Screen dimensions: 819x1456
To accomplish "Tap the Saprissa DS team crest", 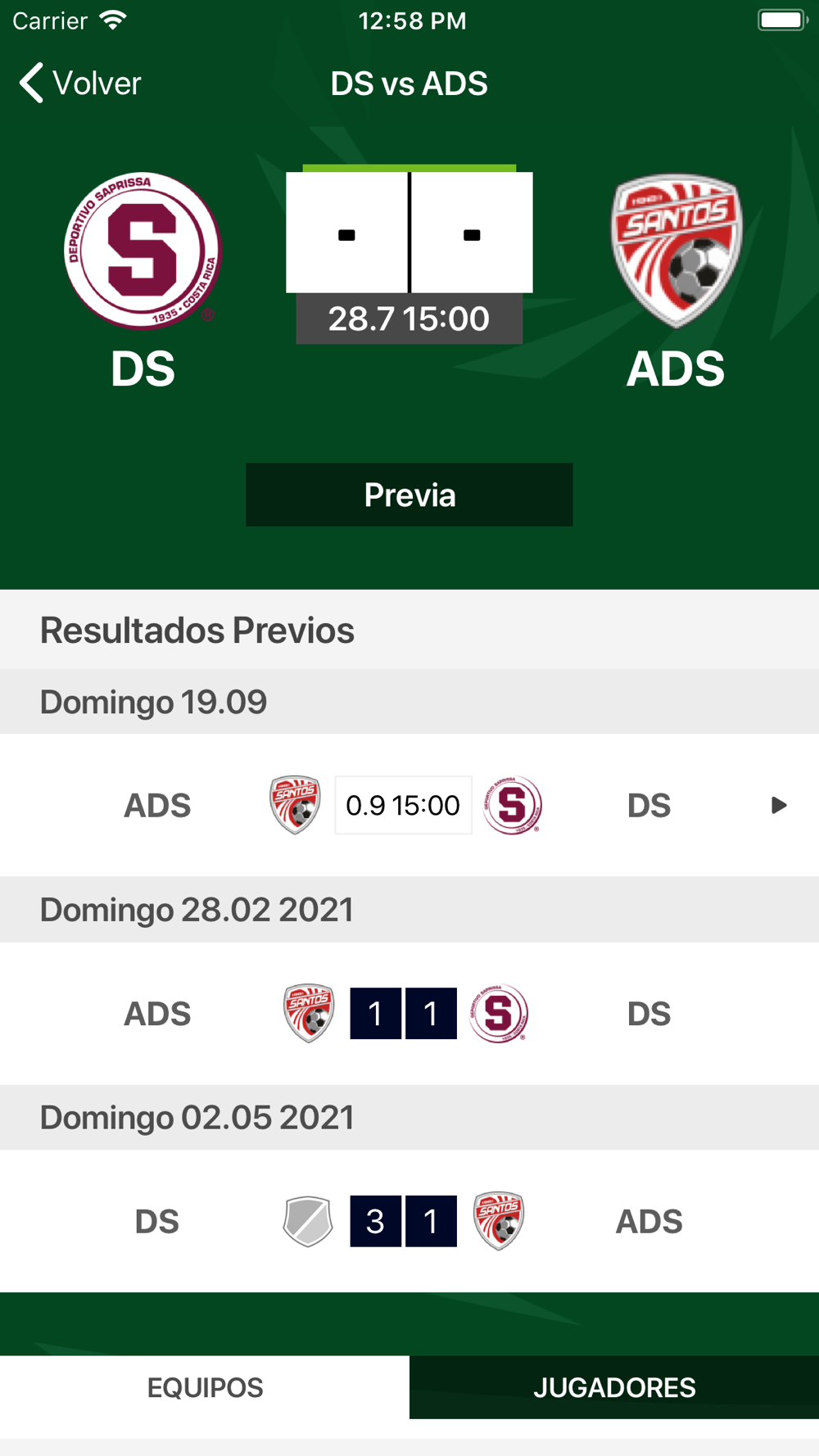I will [143, 250].
